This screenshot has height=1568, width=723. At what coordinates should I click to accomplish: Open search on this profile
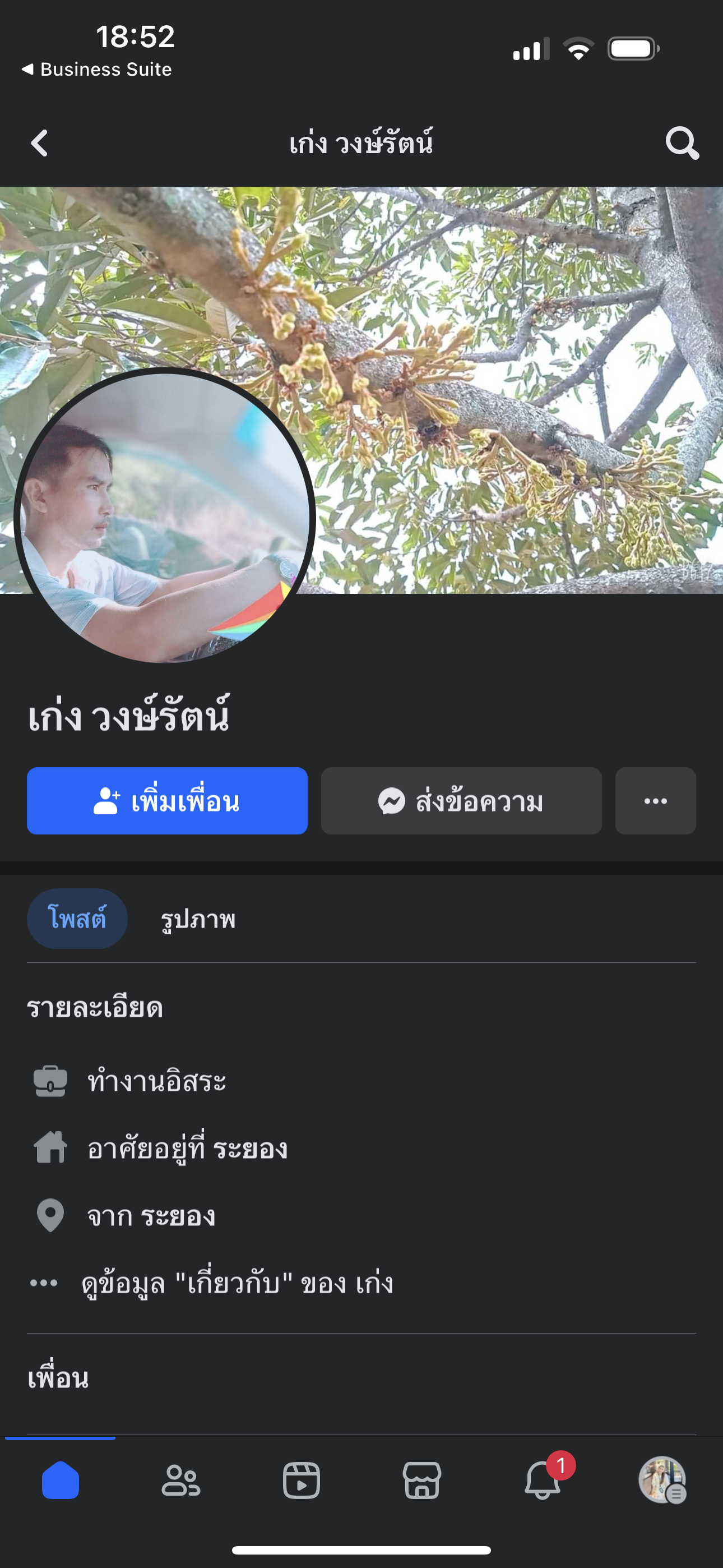click(682, 144)
